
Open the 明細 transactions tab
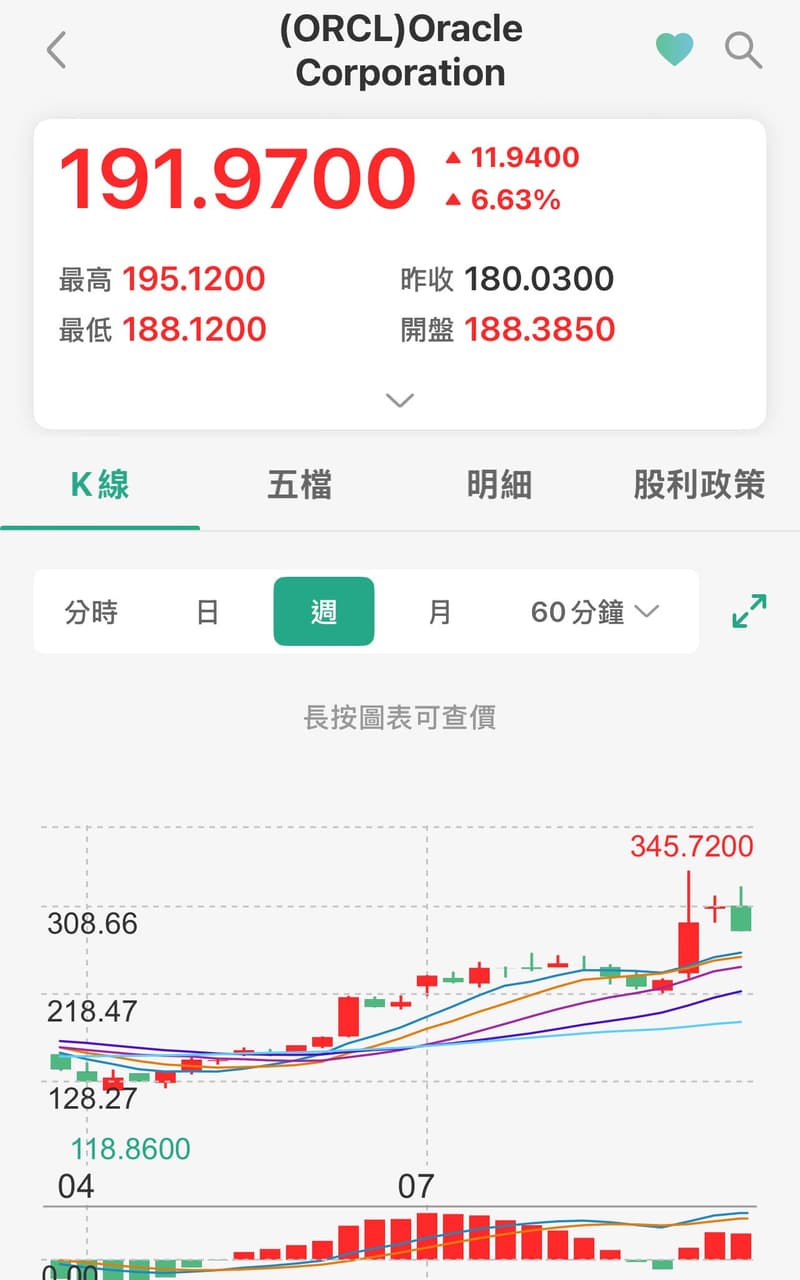coord(498,484)
